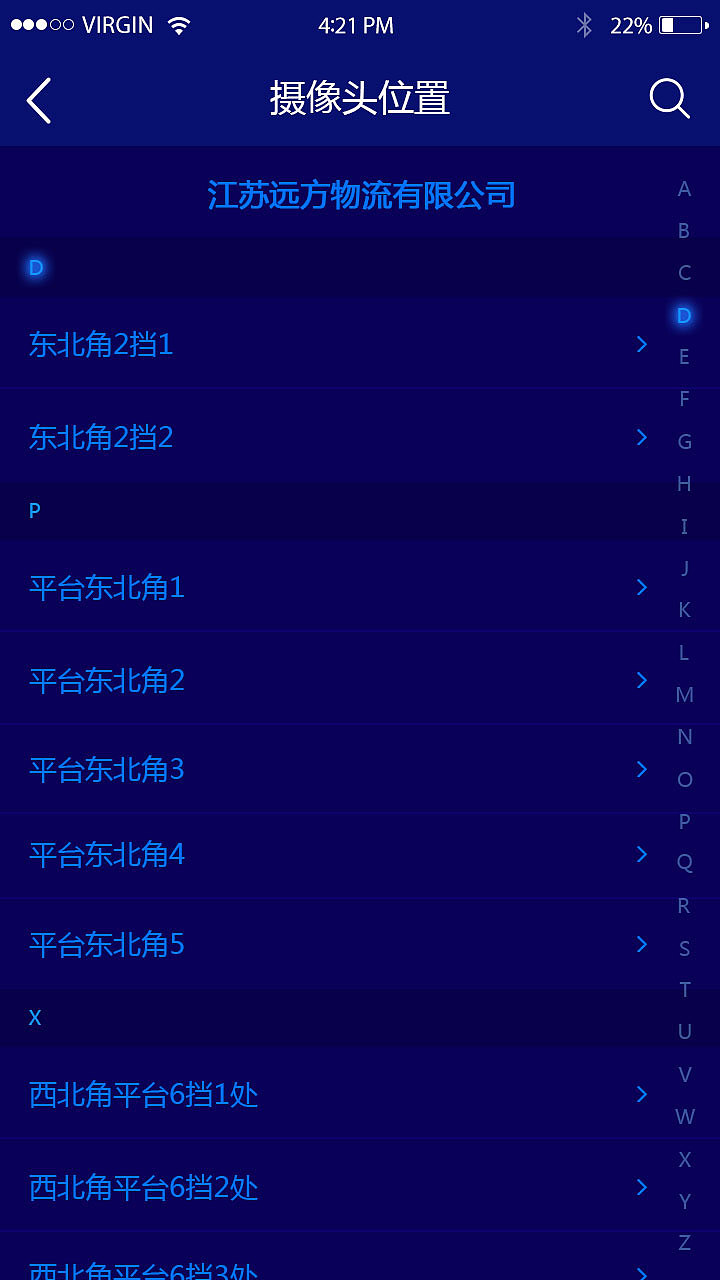Tap the glowing D badge on the left
720x1280 pixels.
click(x=34, y=268)
